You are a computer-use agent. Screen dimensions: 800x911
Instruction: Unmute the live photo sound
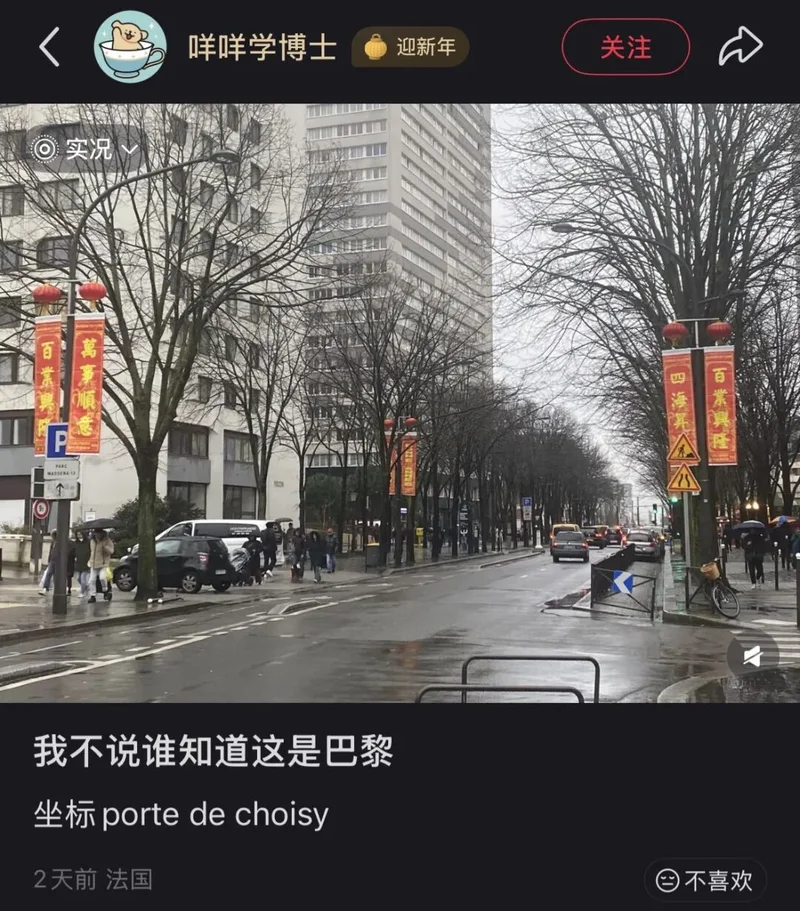(752, 655)
